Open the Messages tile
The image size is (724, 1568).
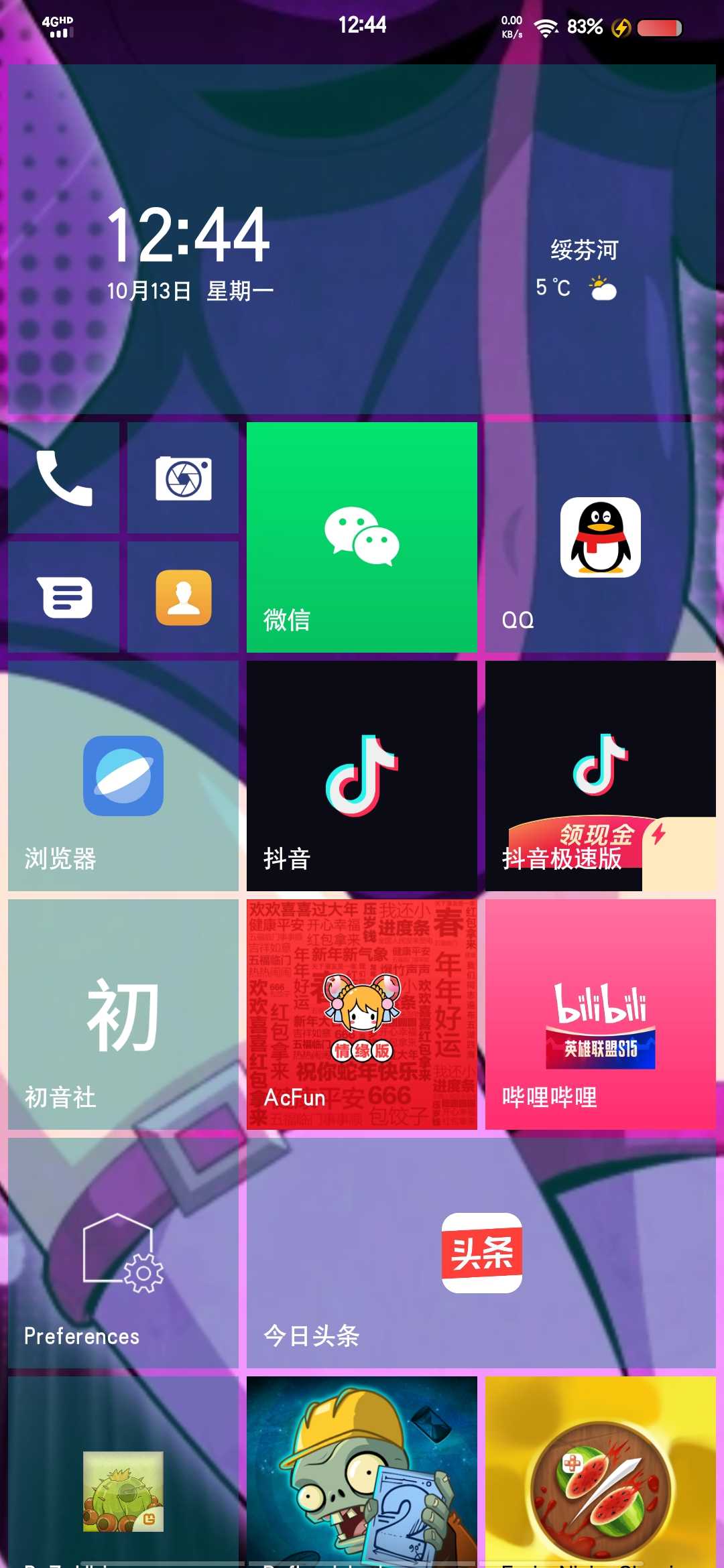click(x=64, y=597)
